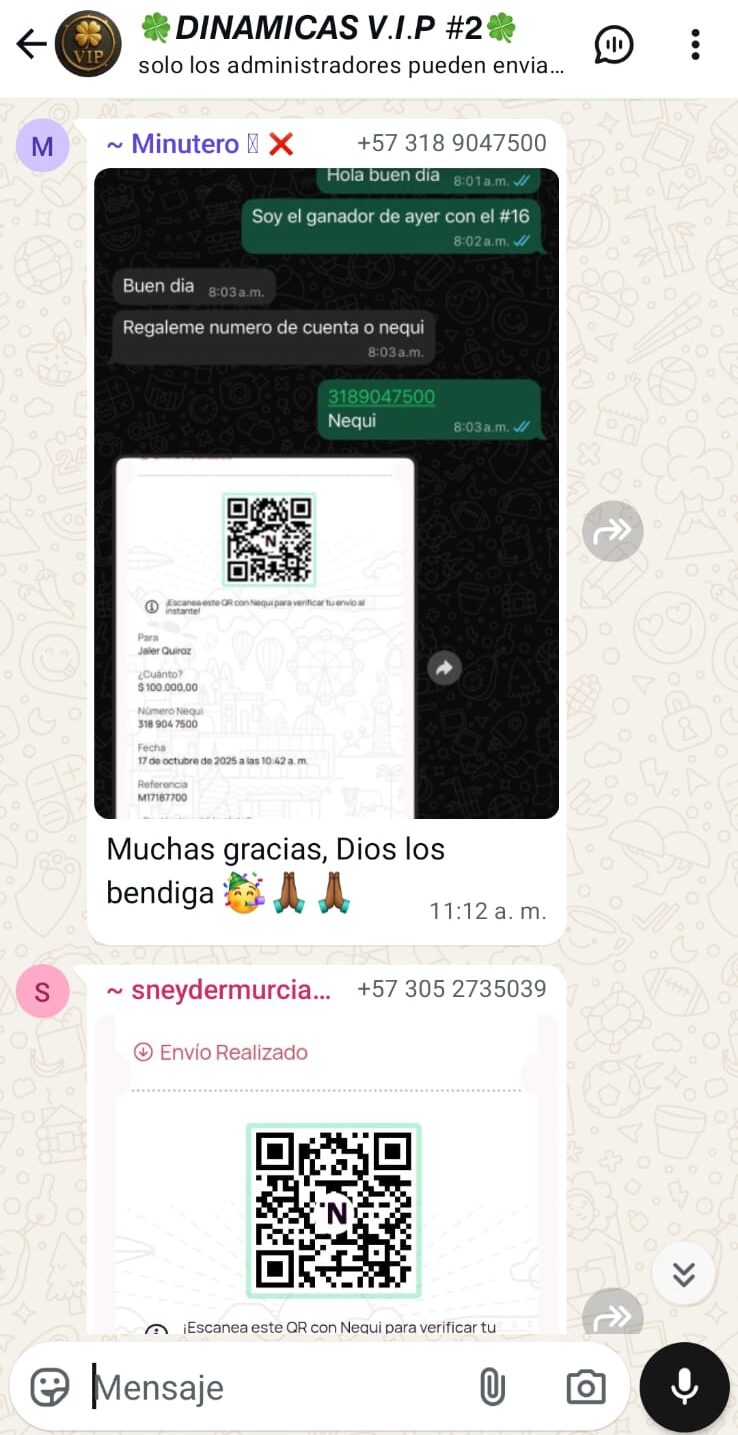Open the emoji and sticker picker
Screen dimensions: 738x1435
pyautogui.click(x=50, y=1387)
